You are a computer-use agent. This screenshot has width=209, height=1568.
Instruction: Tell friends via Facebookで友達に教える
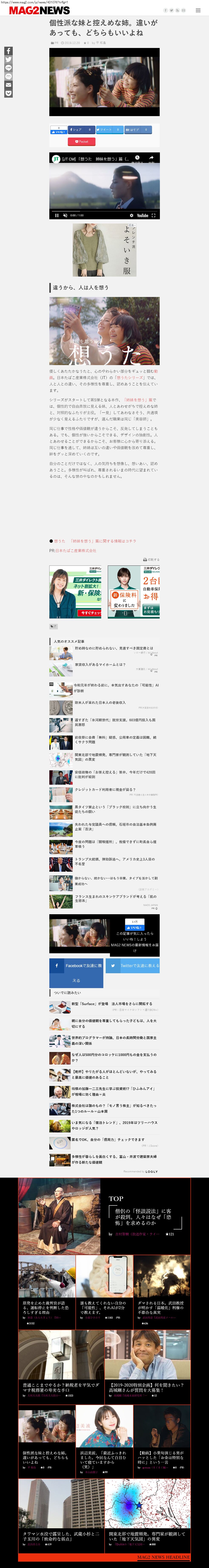(76, 973)
